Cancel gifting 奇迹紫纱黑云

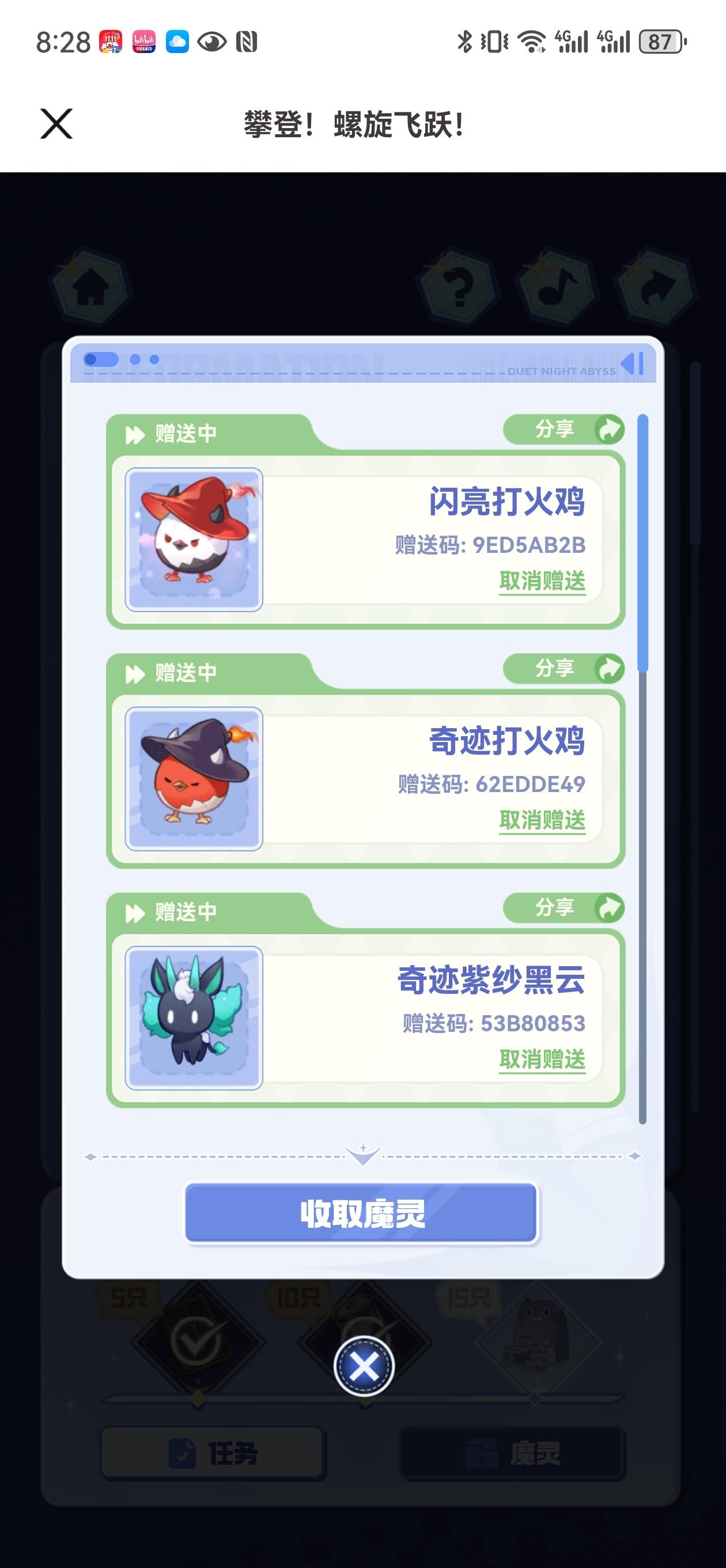542,1059
